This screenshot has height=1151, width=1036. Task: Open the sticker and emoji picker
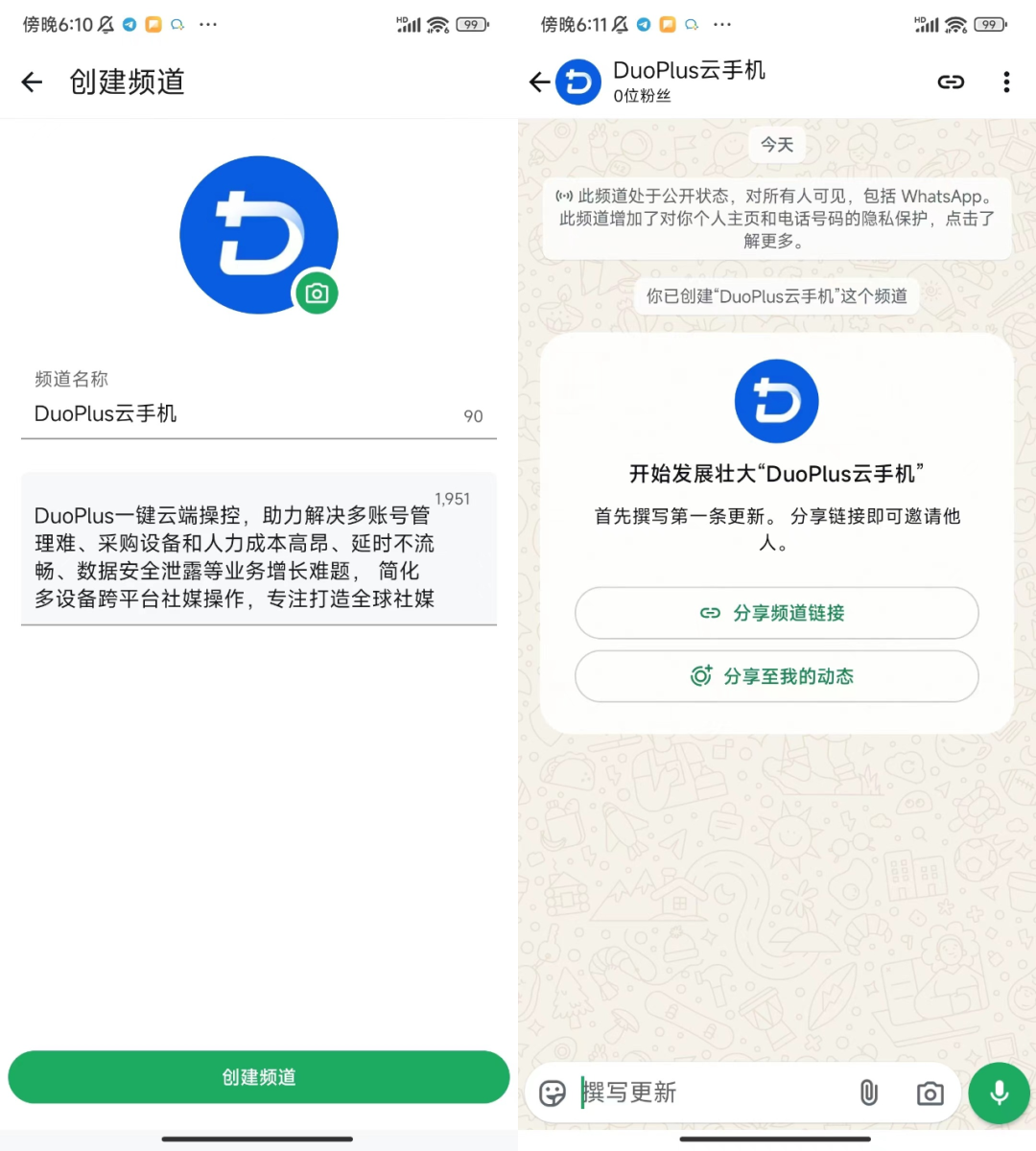coord(553,1093)
